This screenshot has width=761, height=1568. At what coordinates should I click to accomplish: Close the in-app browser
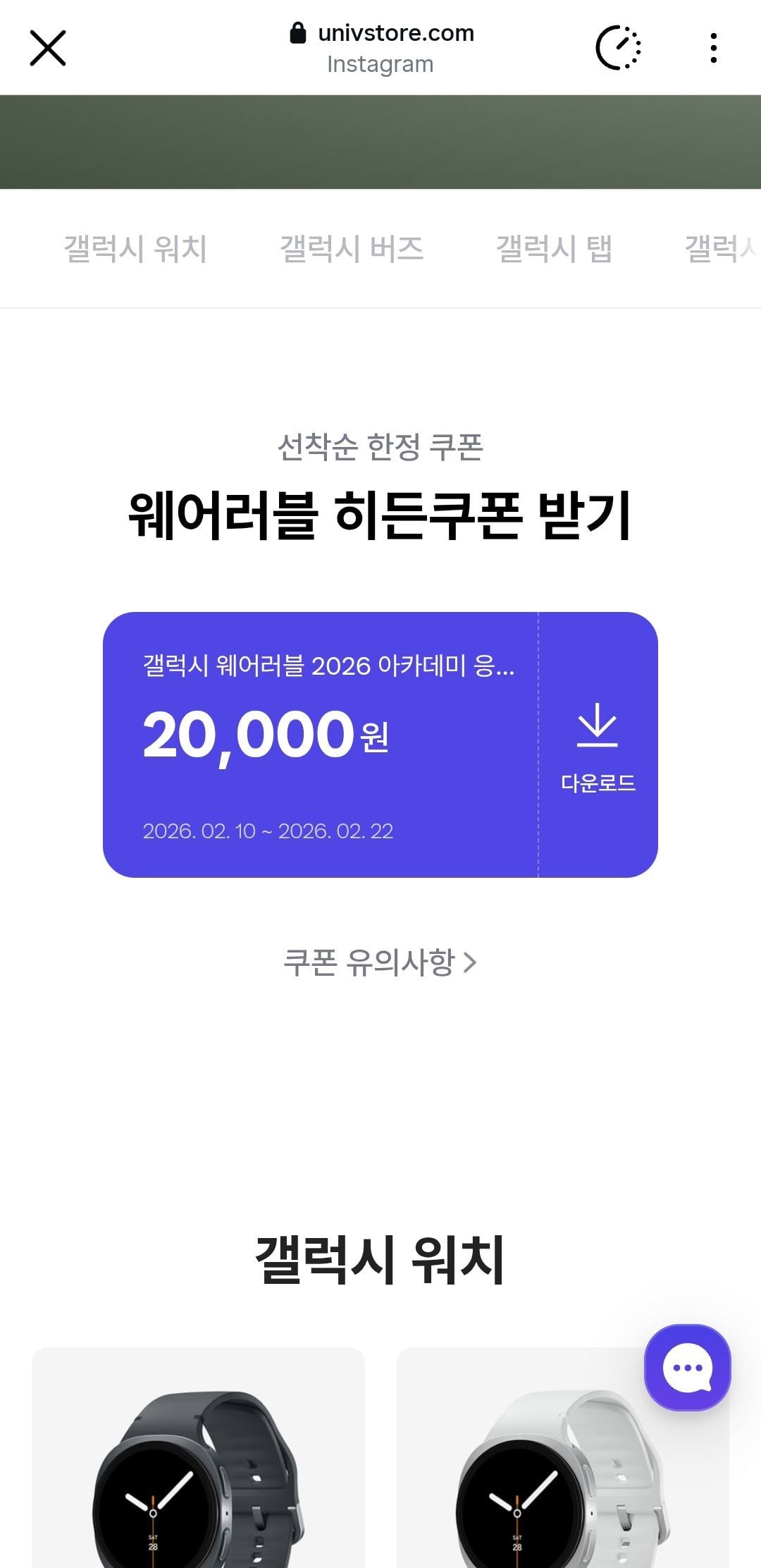click(48, 48)
